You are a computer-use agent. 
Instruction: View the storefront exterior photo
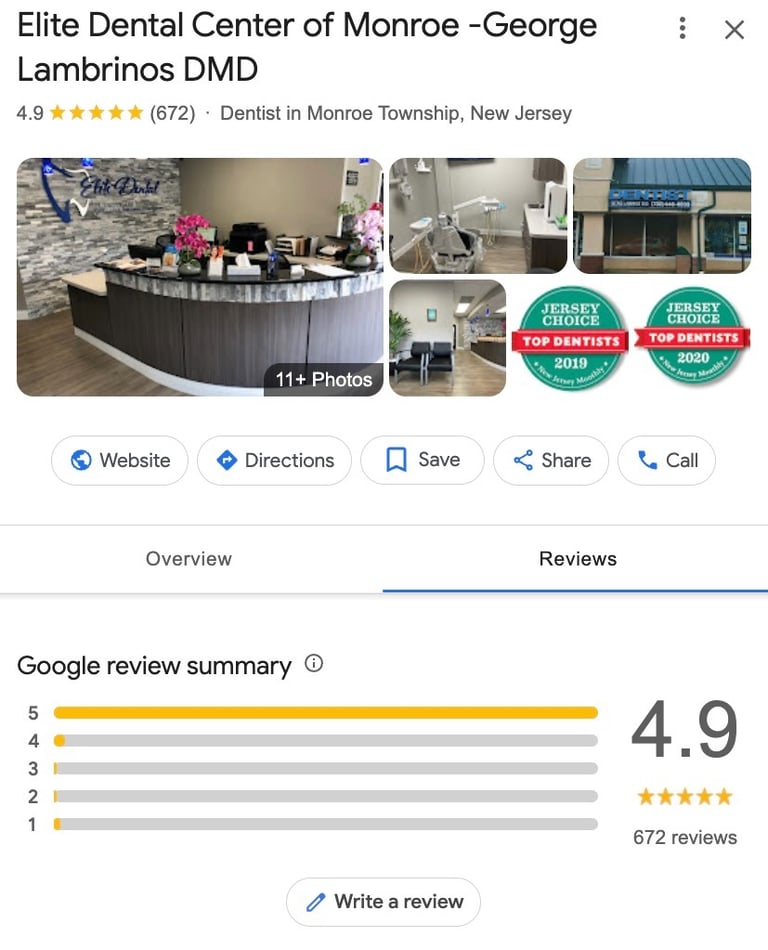coord(661,215)
